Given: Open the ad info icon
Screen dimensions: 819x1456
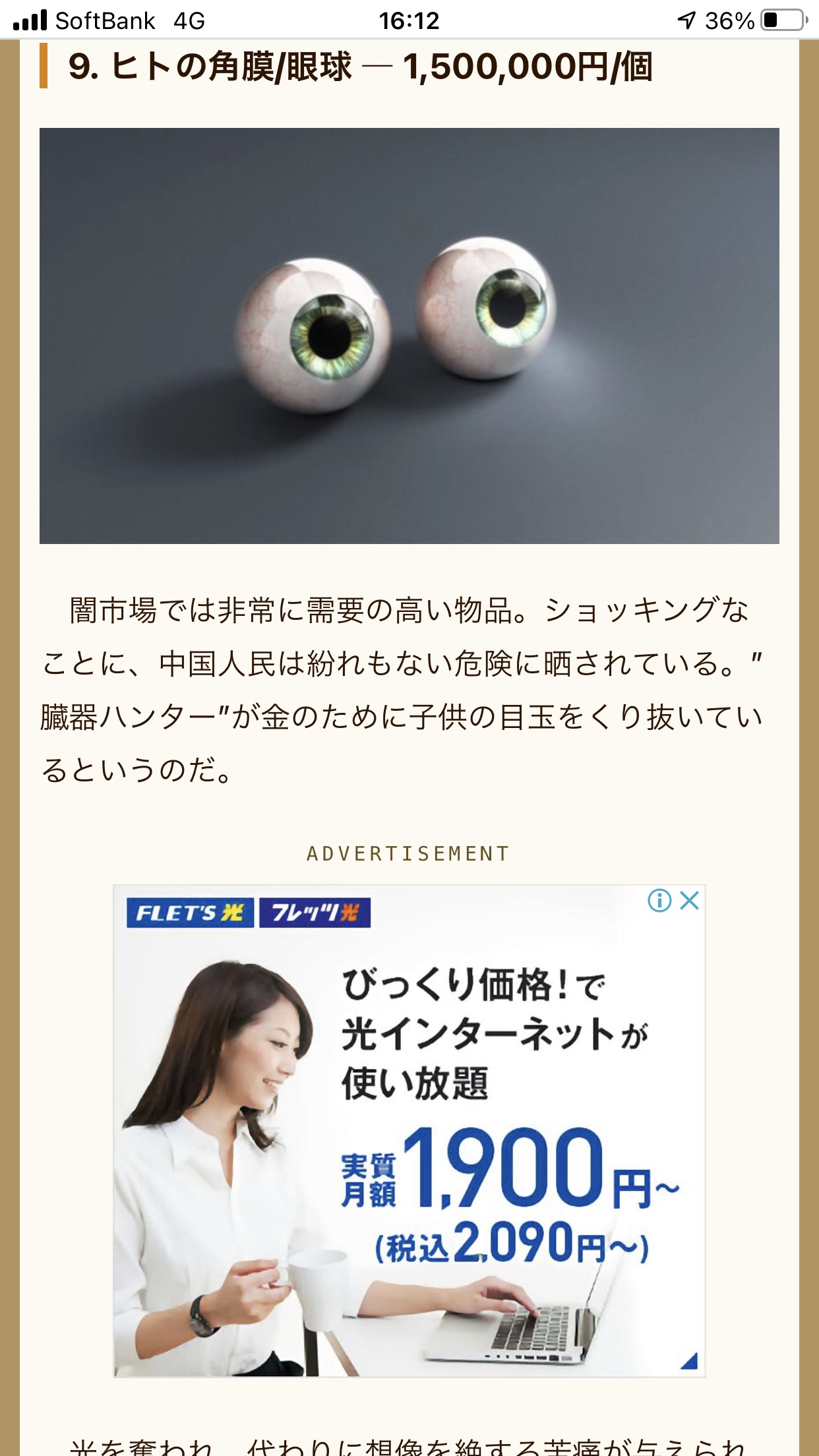Looking at the screenshot, I should pyautogui.click(x=659, y=900).
